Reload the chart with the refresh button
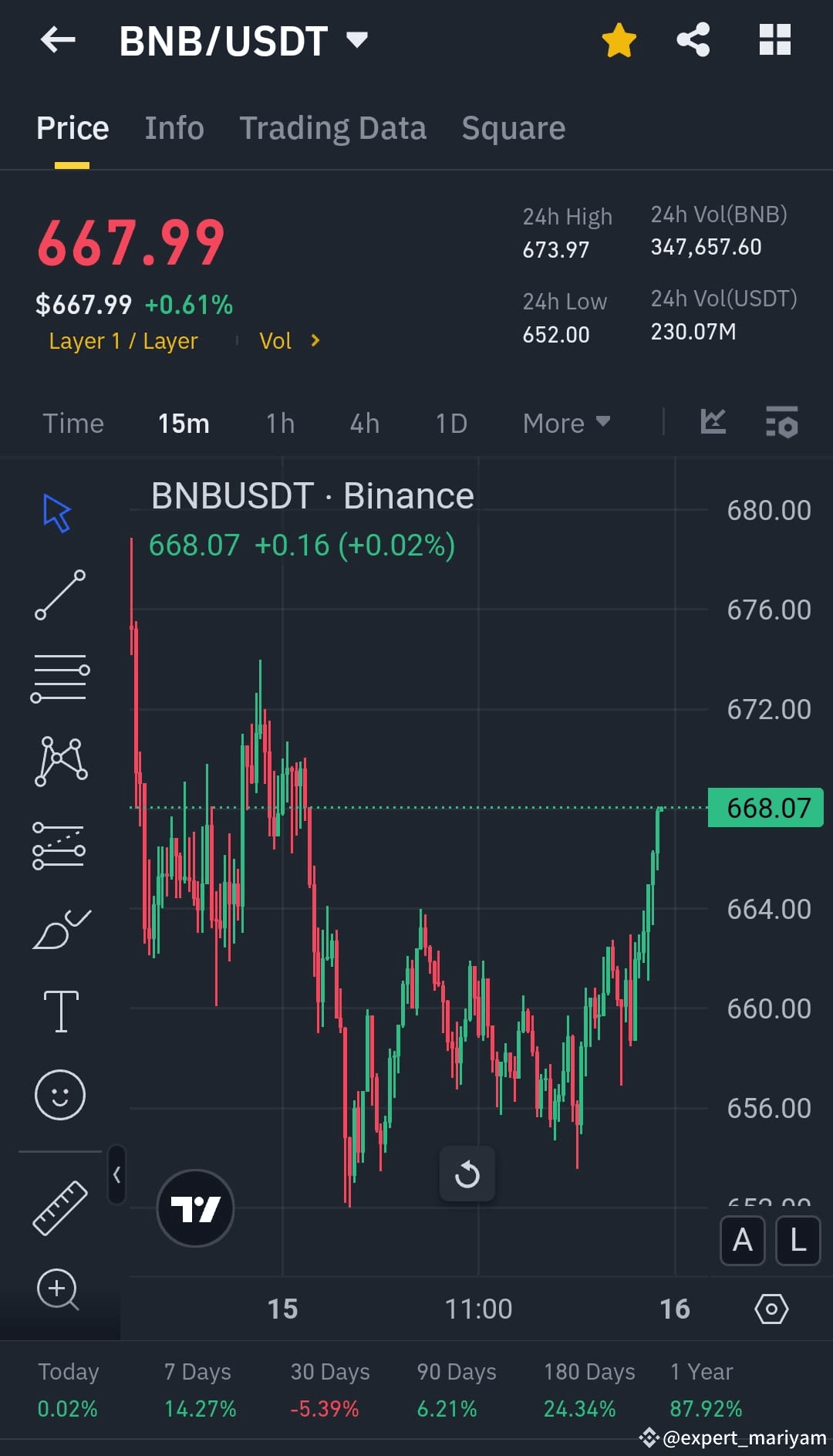Screen dimensions: 833x1456 click(x=467, y=1174)
